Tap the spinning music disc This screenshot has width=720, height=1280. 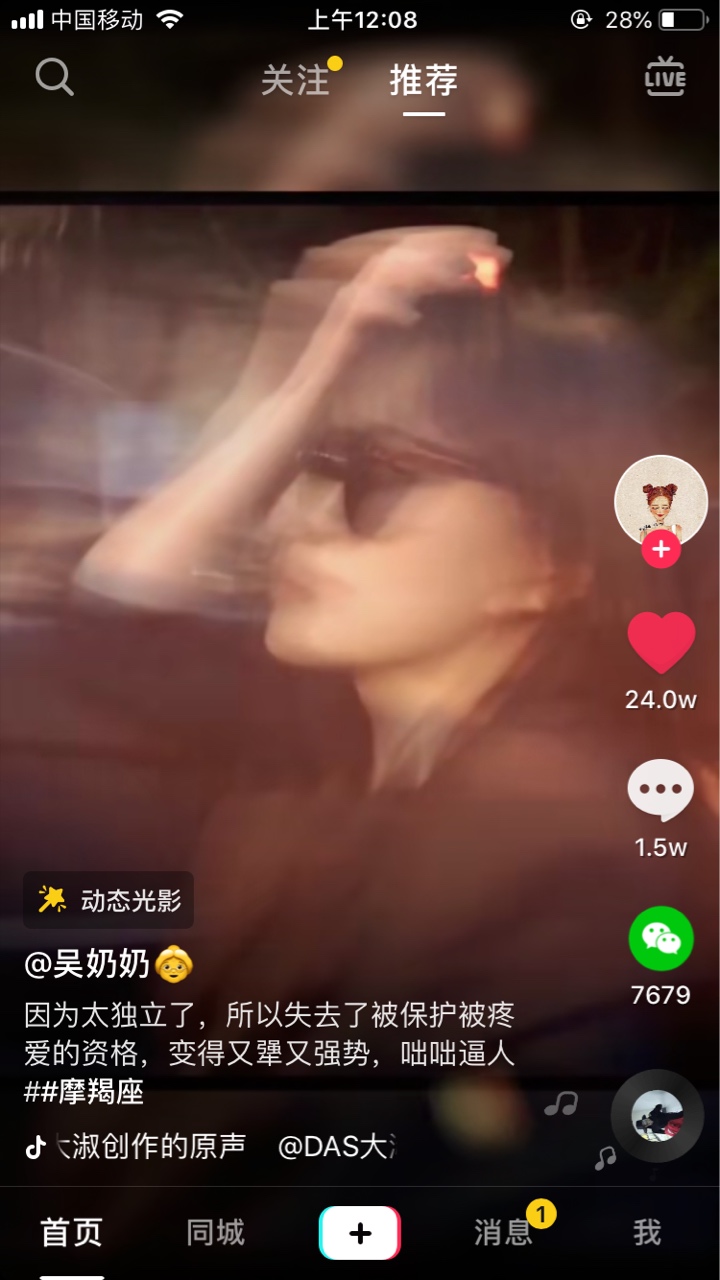[x=658, y=1116]
